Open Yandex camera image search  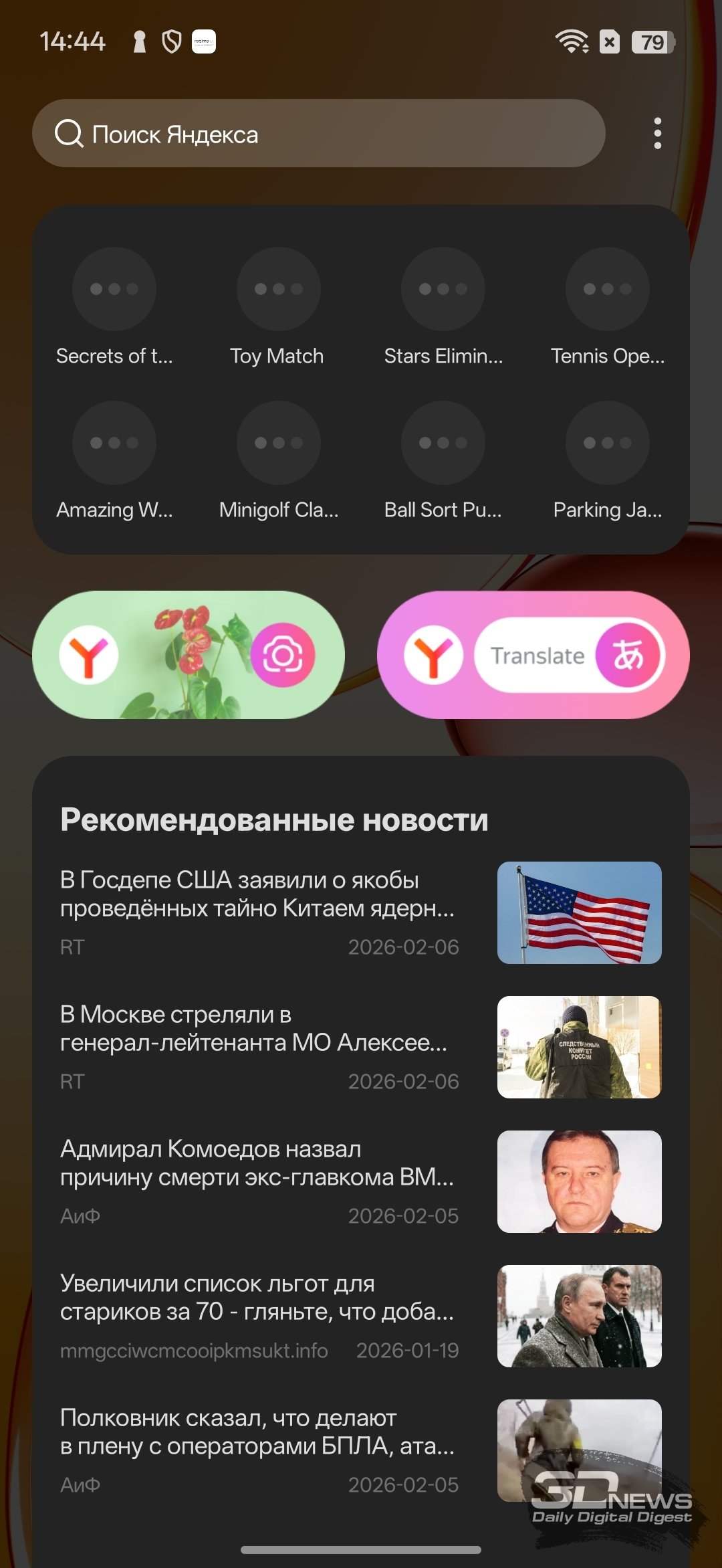[x=283, y=655]
